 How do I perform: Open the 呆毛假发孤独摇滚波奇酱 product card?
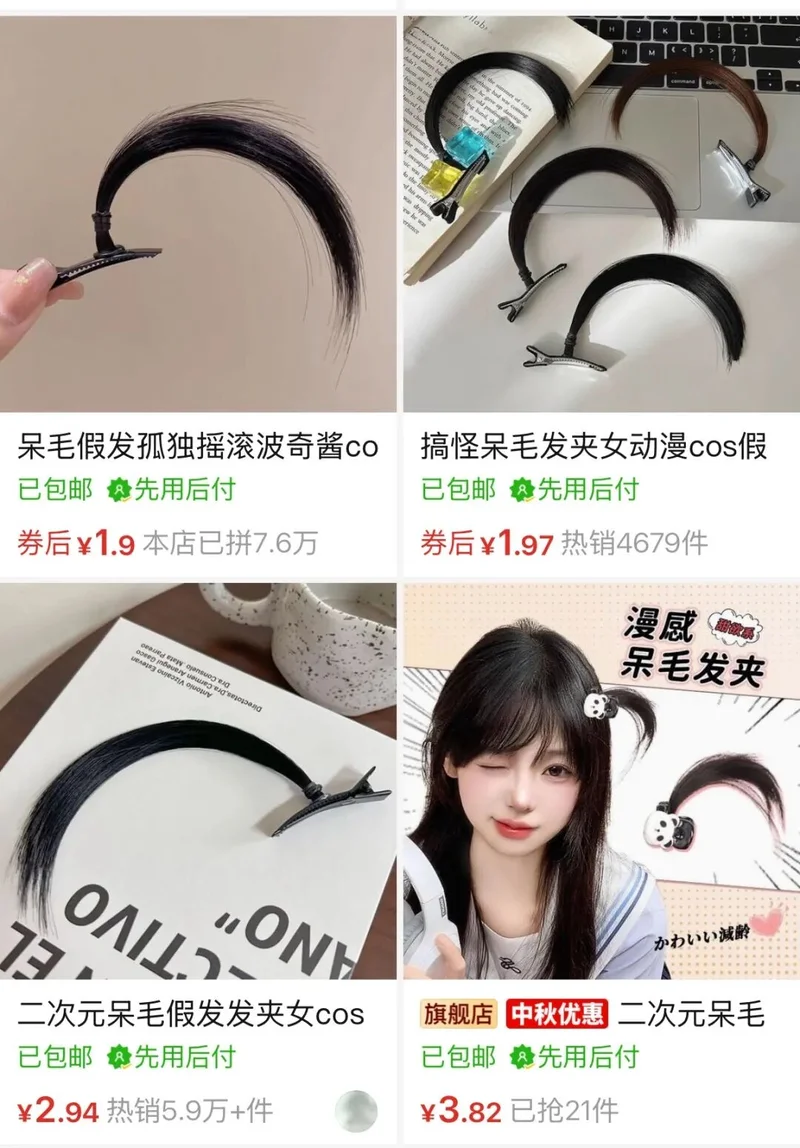pyautogui.click(x=198, y=296)
